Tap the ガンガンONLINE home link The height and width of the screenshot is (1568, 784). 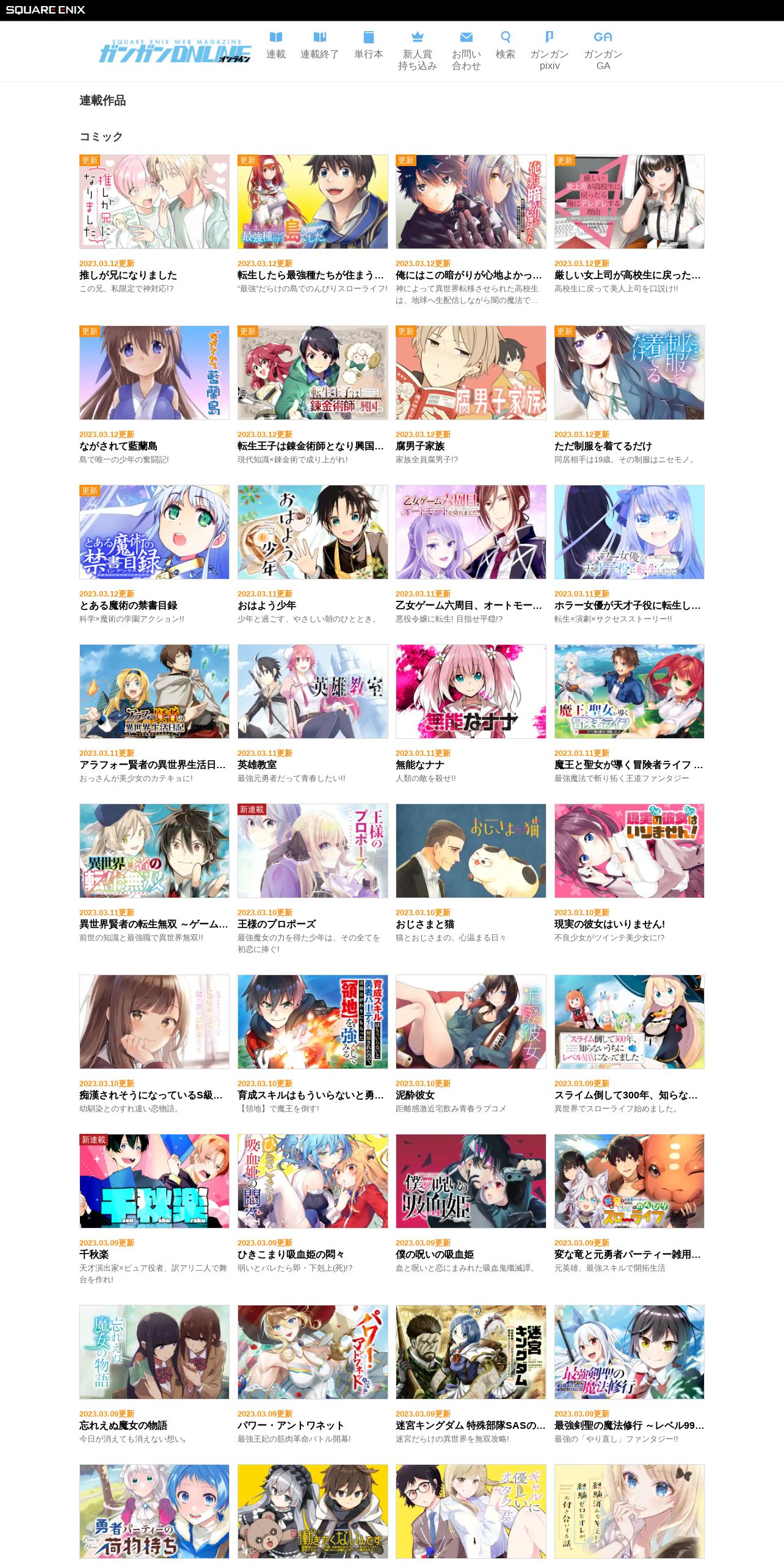click(x=175, y=51)
